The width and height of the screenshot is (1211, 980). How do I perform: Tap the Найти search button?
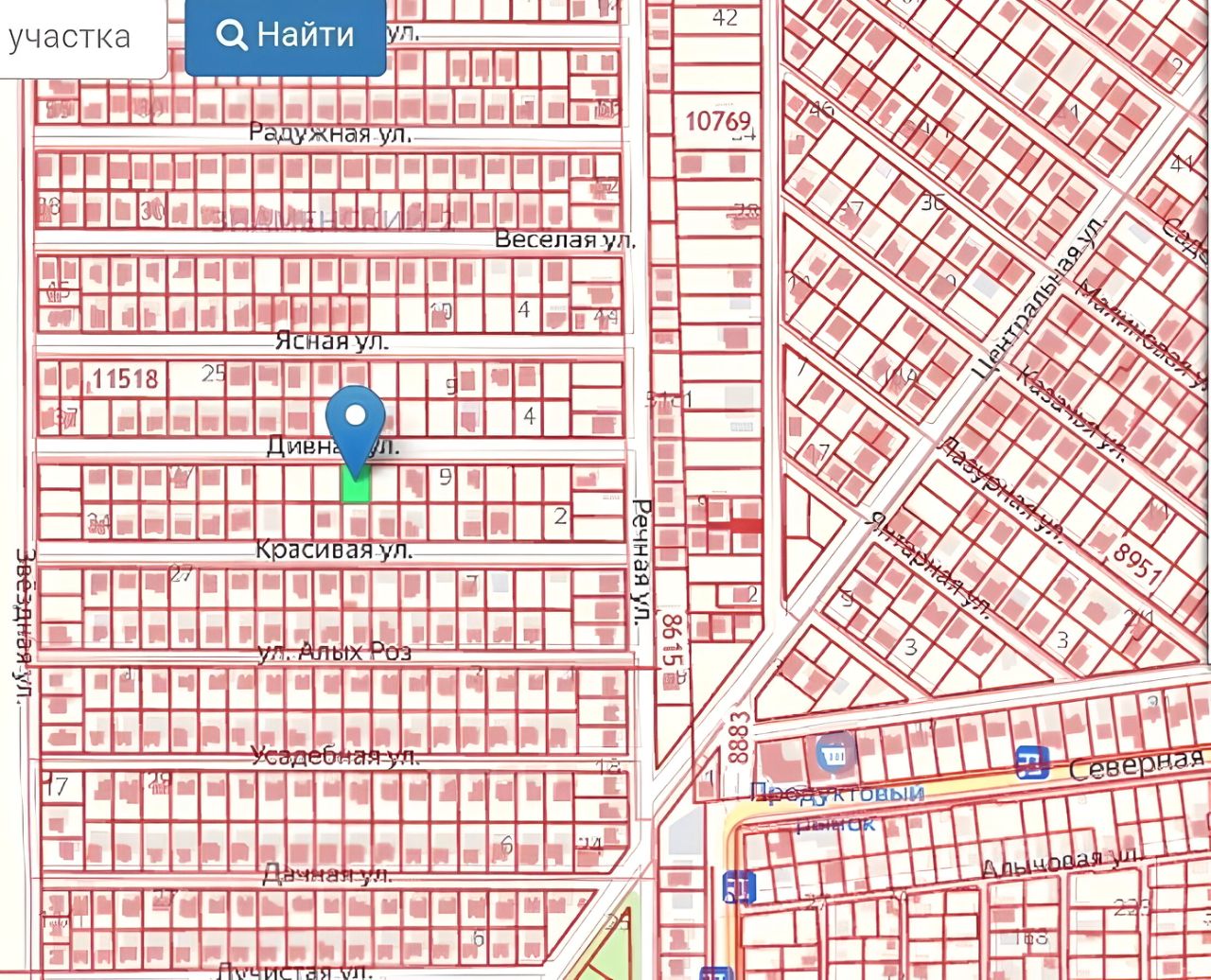pos(285,36)
